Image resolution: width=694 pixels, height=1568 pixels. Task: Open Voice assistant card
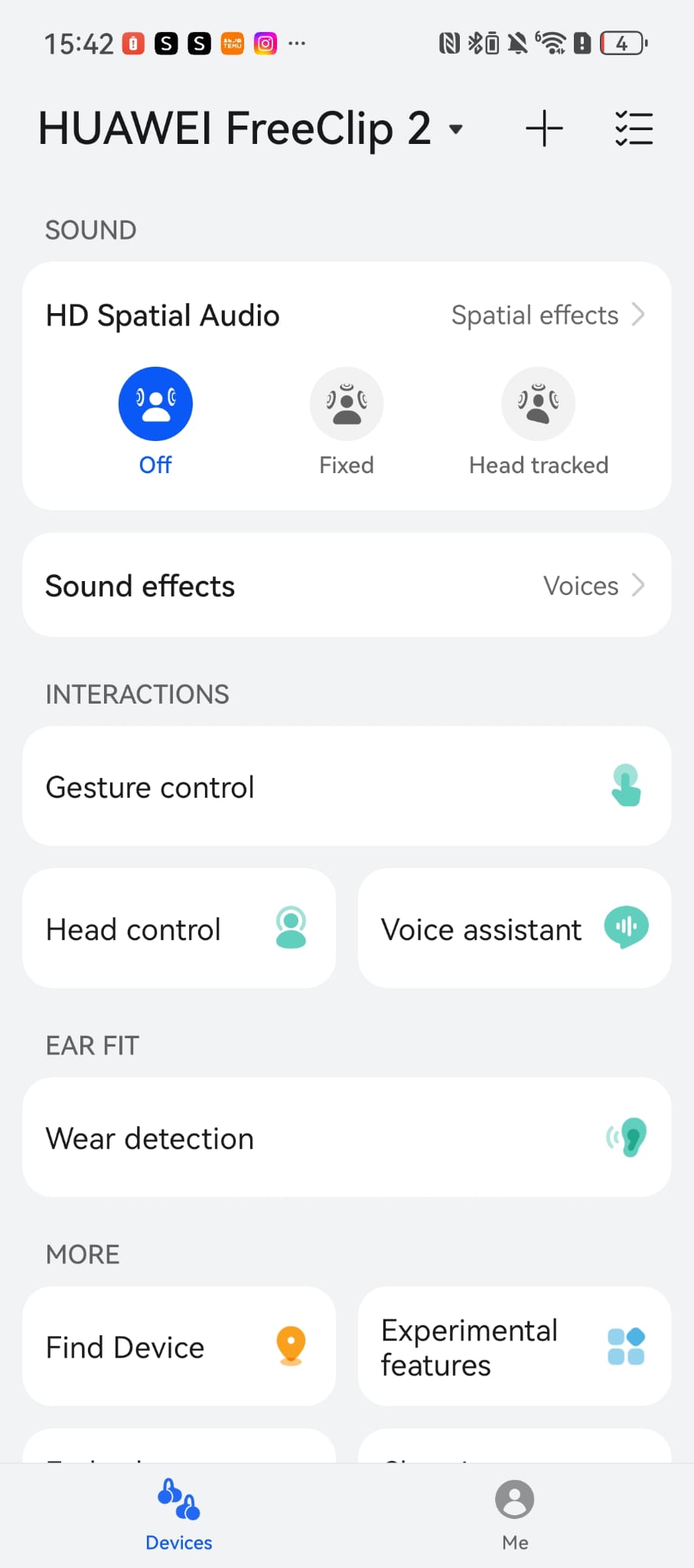coord(514,929)
